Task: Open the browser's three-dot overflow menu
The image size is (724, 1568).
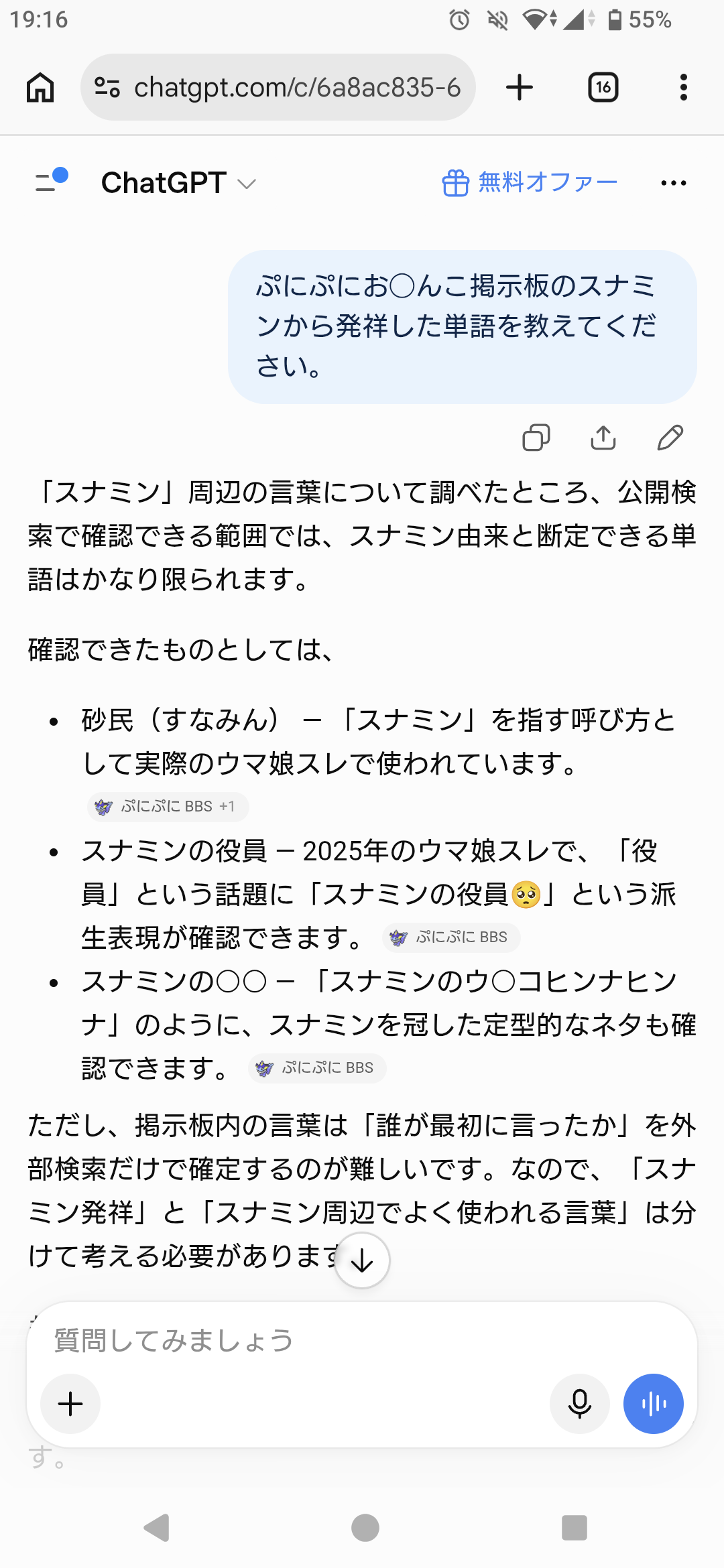Action: (683, 87)
